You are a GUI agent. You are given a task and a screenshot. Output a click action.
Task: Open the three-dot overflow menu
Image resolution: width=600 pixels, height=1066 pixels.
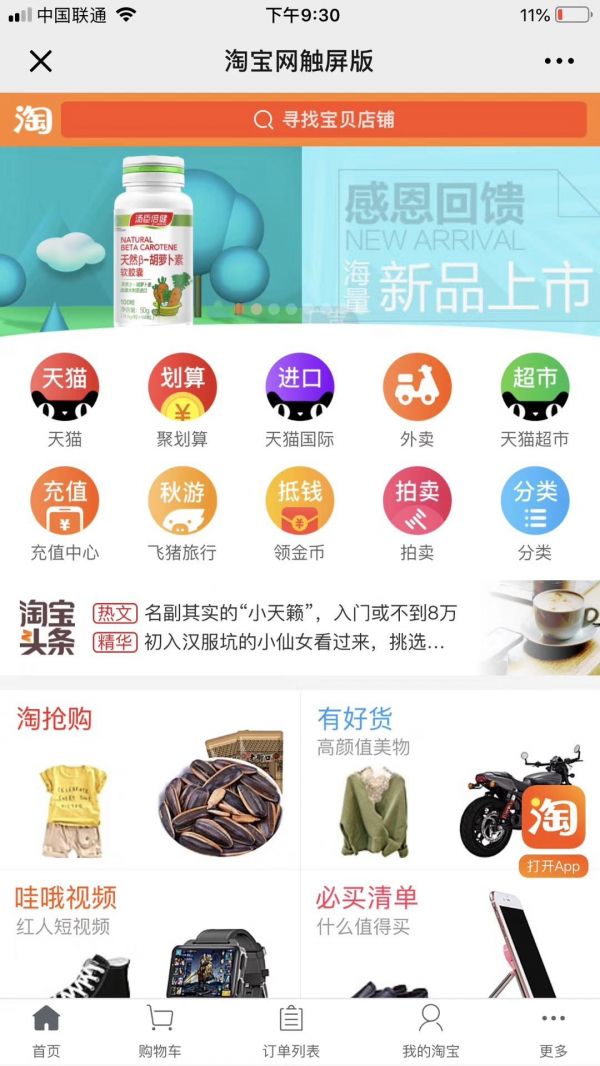(x=559, y=61)
